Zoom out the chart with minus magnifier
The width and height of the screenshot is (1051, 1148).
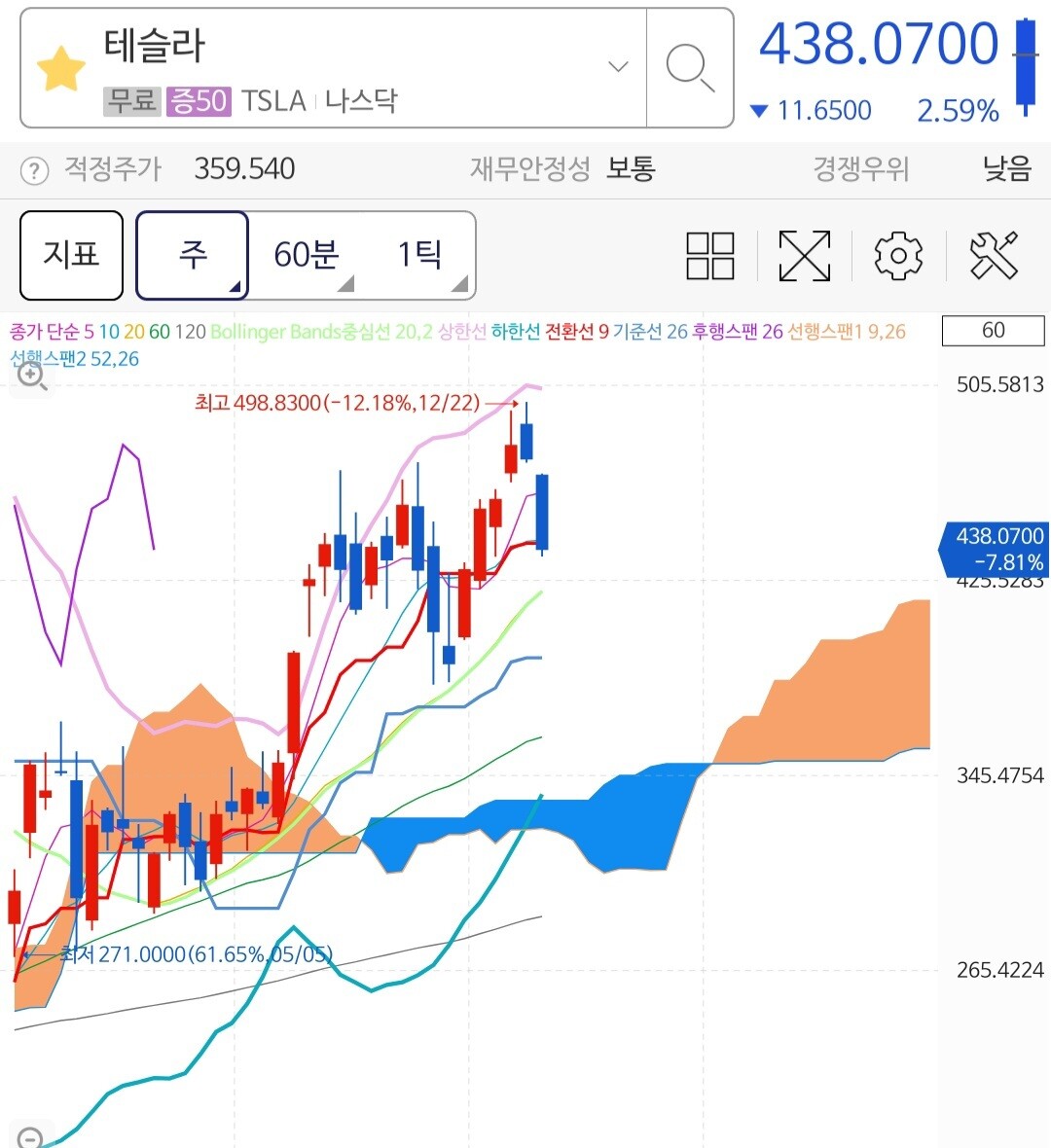pyautogui.click(x=30, y=1136)
